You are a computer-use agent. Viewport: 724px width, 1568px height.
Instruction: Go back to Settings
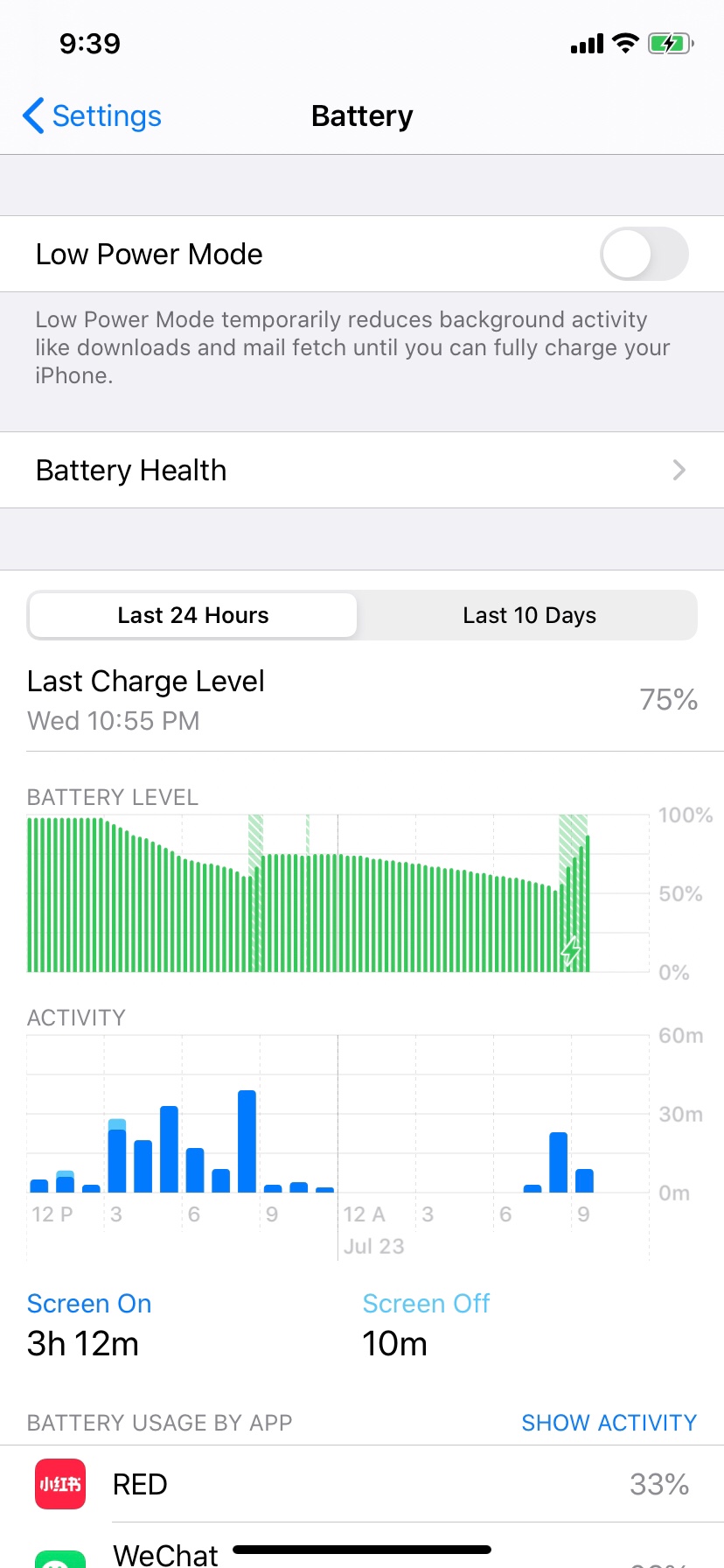pos(93,116)
